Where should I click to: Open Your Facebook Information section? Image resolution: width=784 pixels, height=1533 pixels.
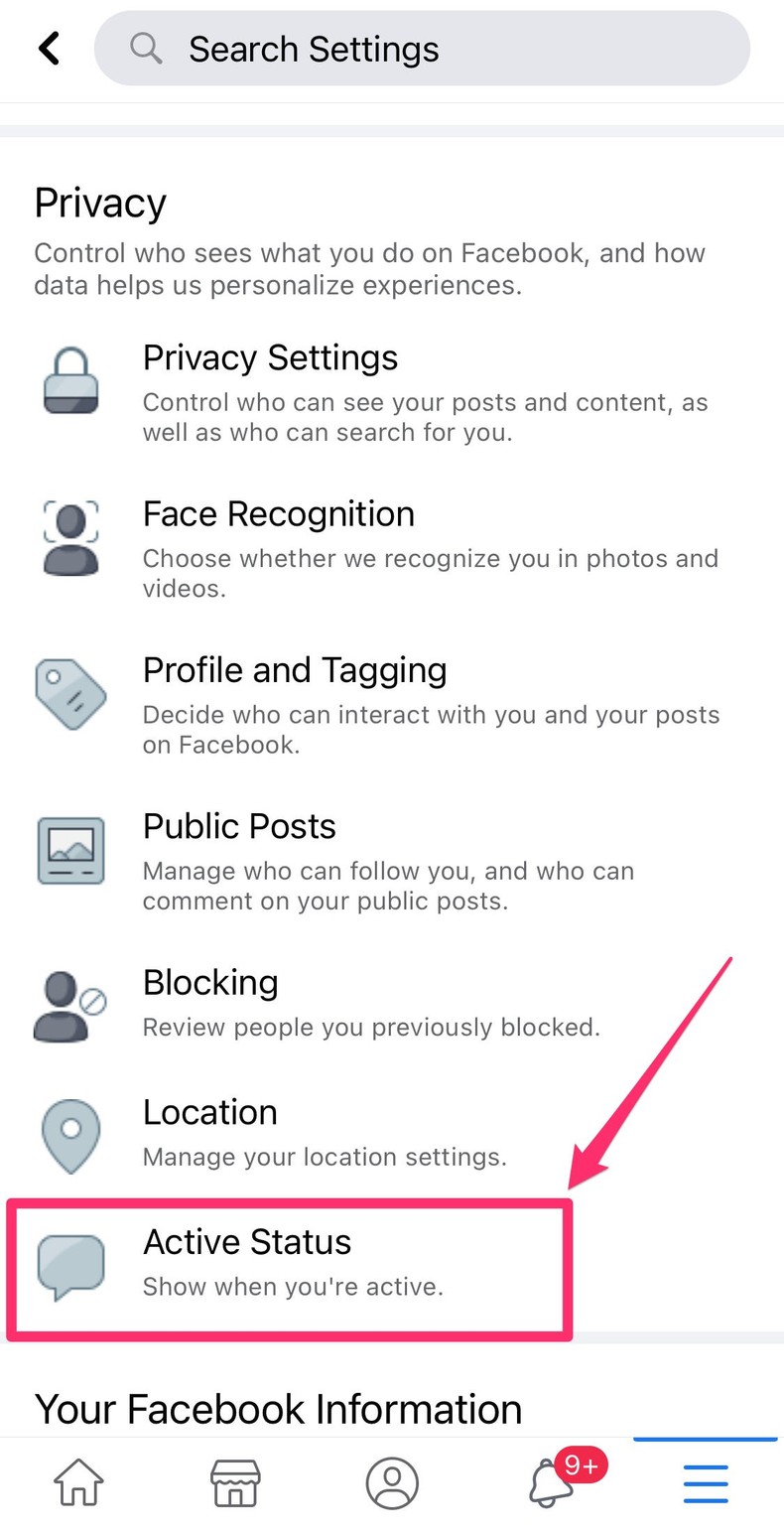click(278, 1408)
